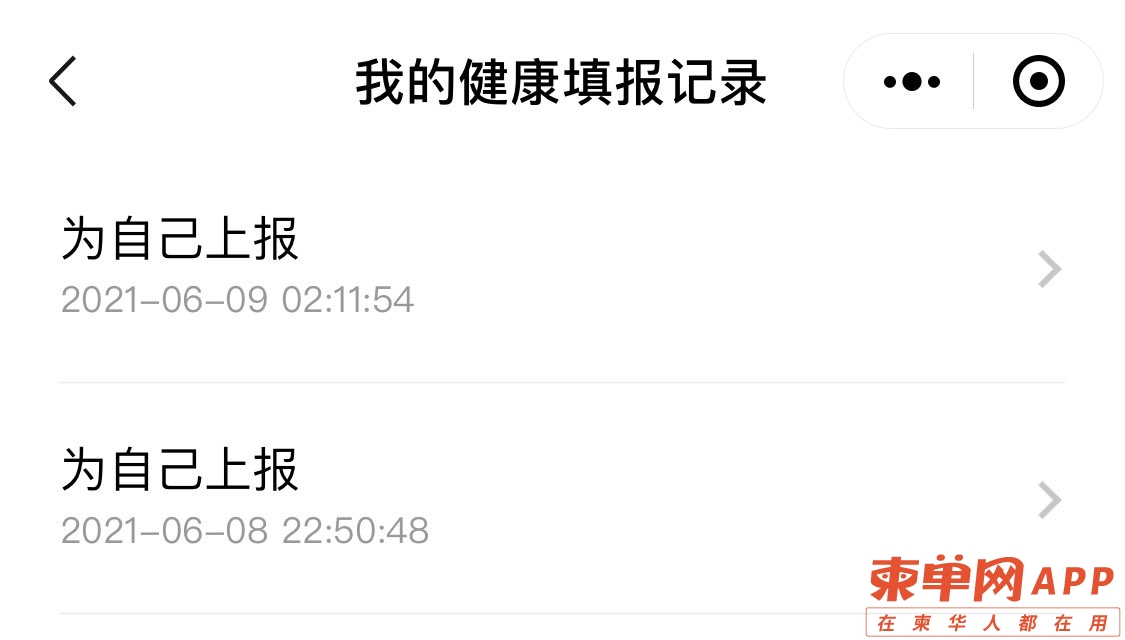This screenshot has width=1125, height=640.
Task: Close the mini program via circle icon
Action: [1038, 82]
